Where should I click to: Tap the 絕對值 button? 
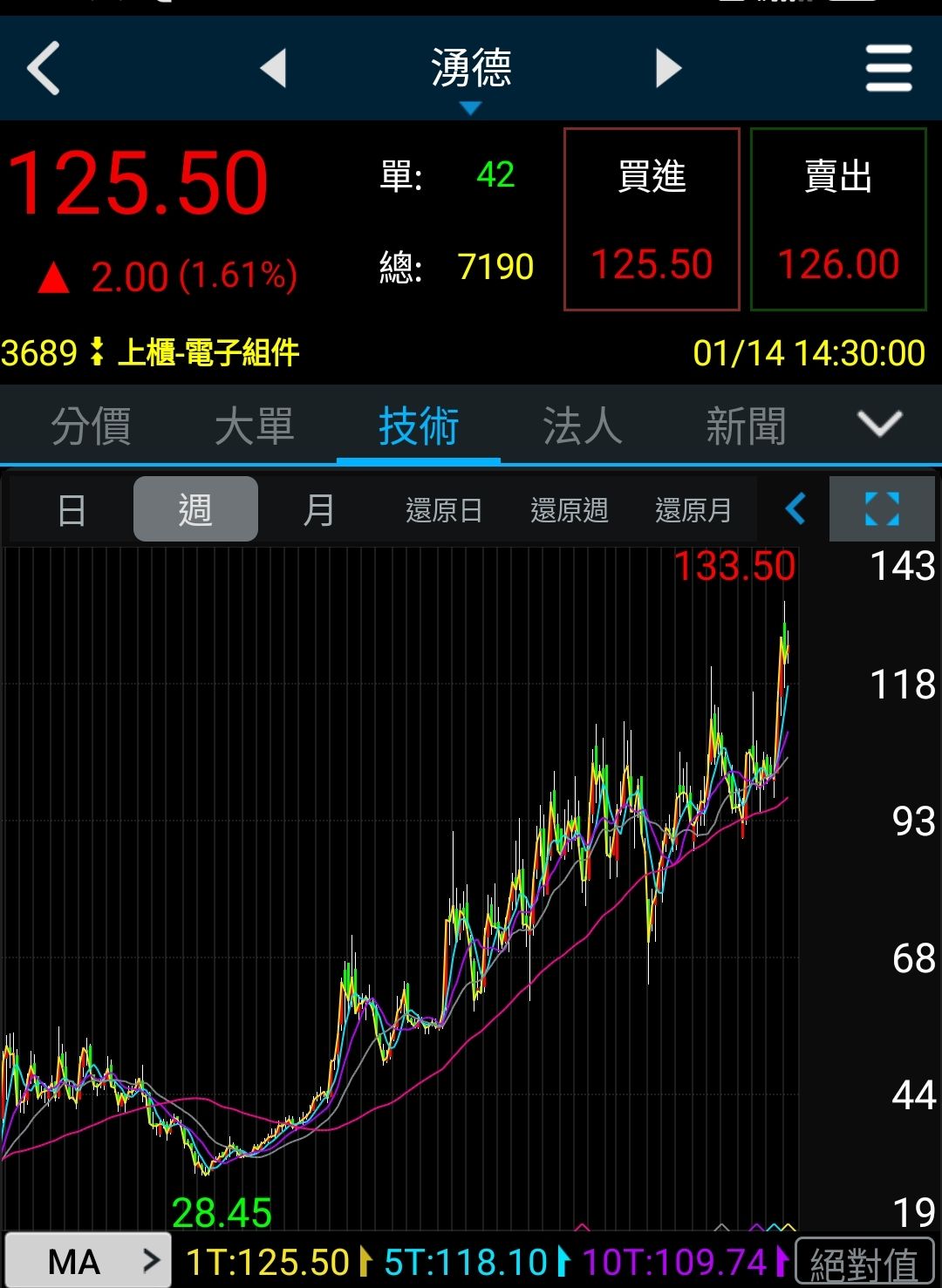pyautogui.click(x=864, y=1262)
